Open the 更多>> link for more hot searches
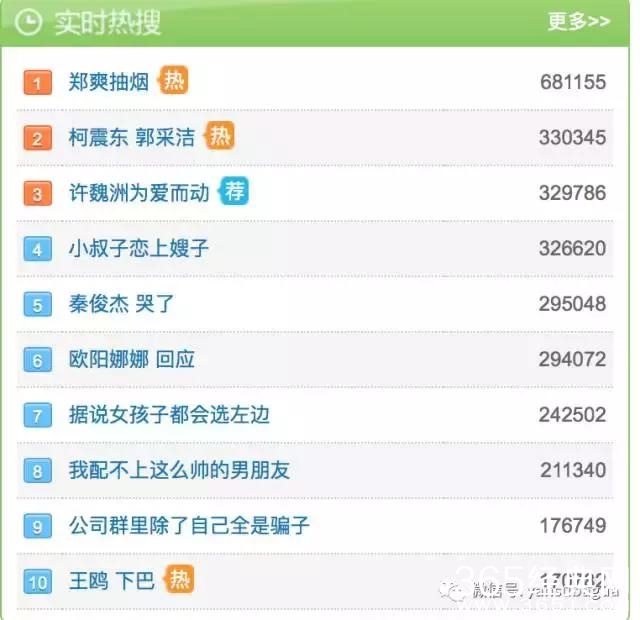Viewport: 640px width, 620px height. click(x=578, y=22)
